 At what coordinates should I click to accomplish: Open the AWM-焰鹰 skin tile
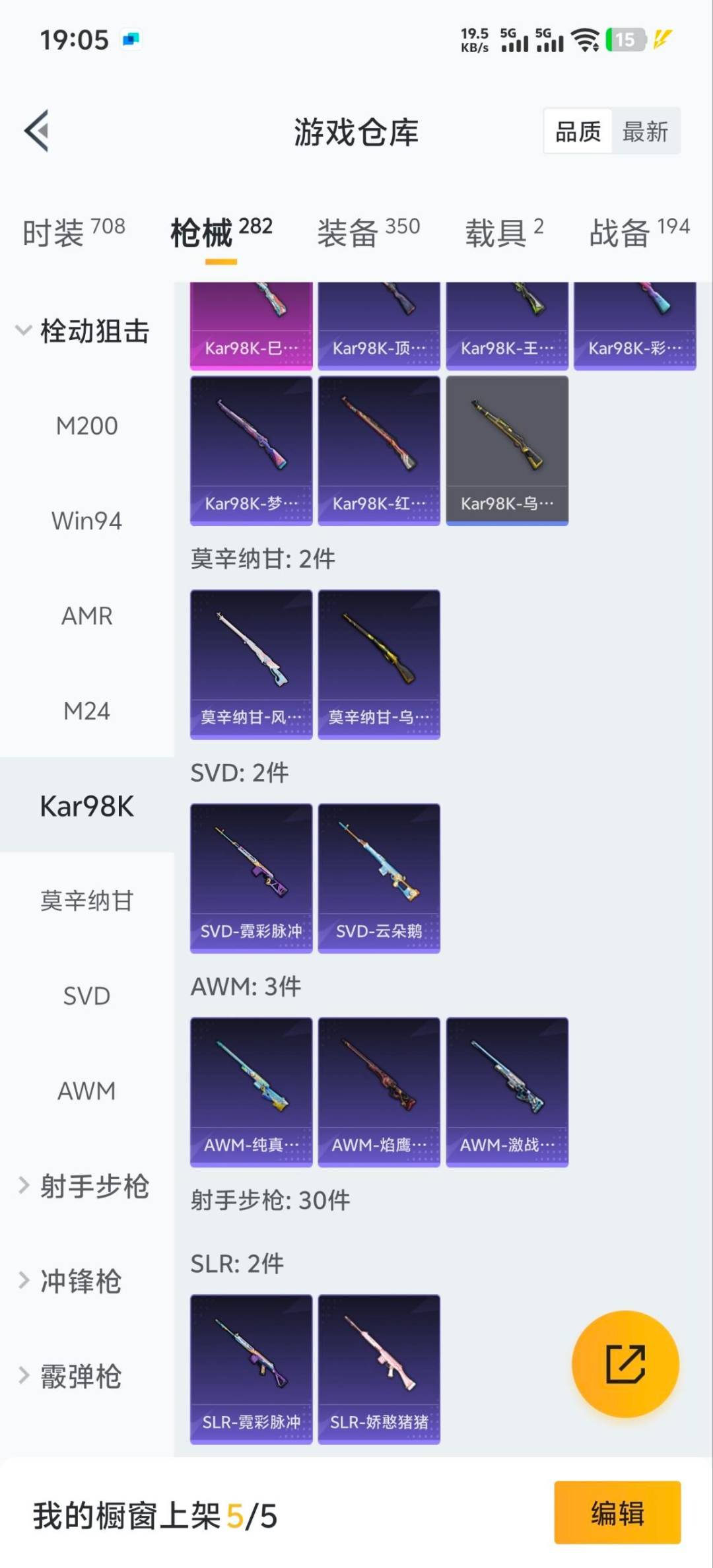pos(379,1091)
